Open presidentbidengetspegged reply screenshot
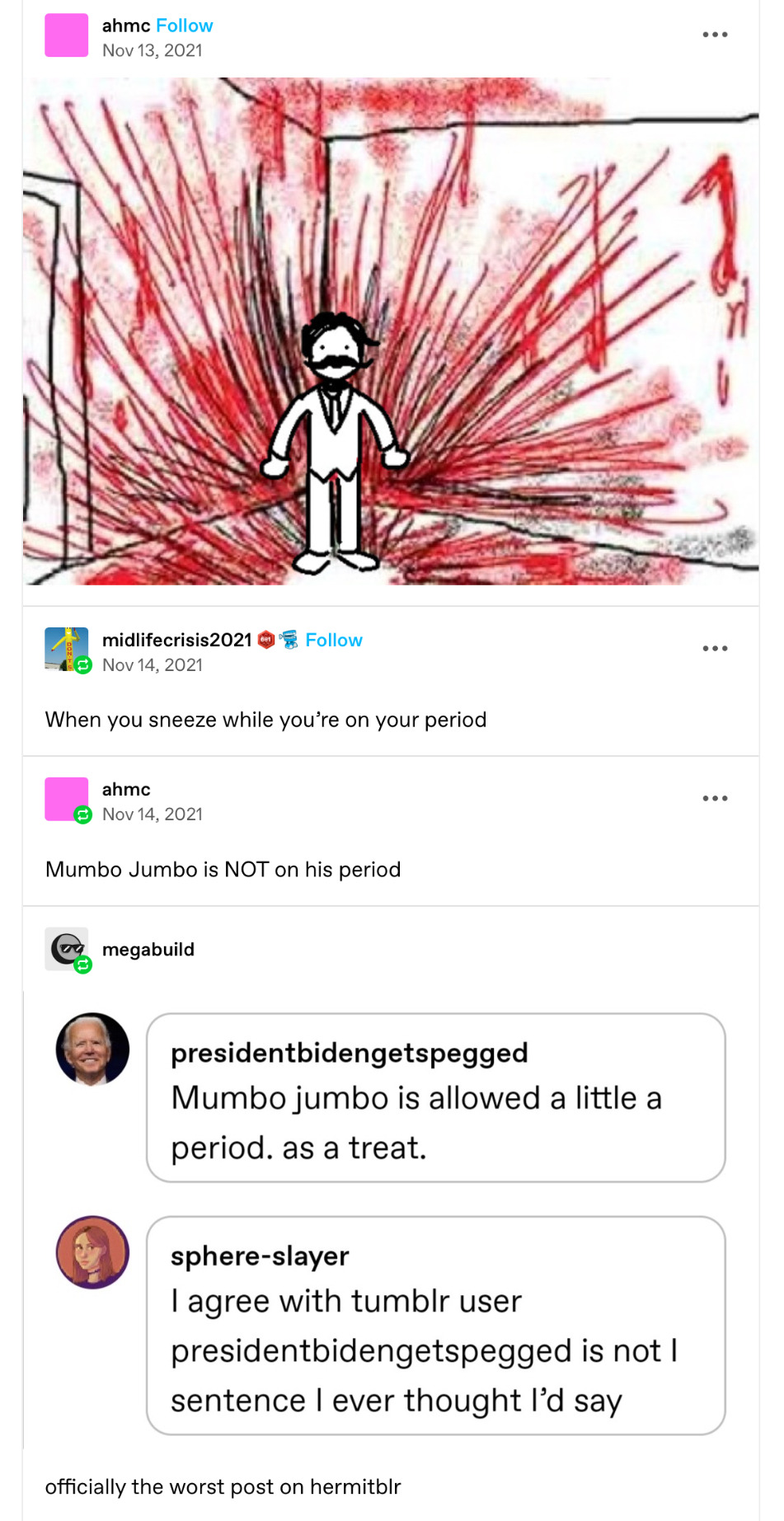Image resolution: width=784 pixels, height=1521 pixels. pyautogui.click(x=435, y=1098)
